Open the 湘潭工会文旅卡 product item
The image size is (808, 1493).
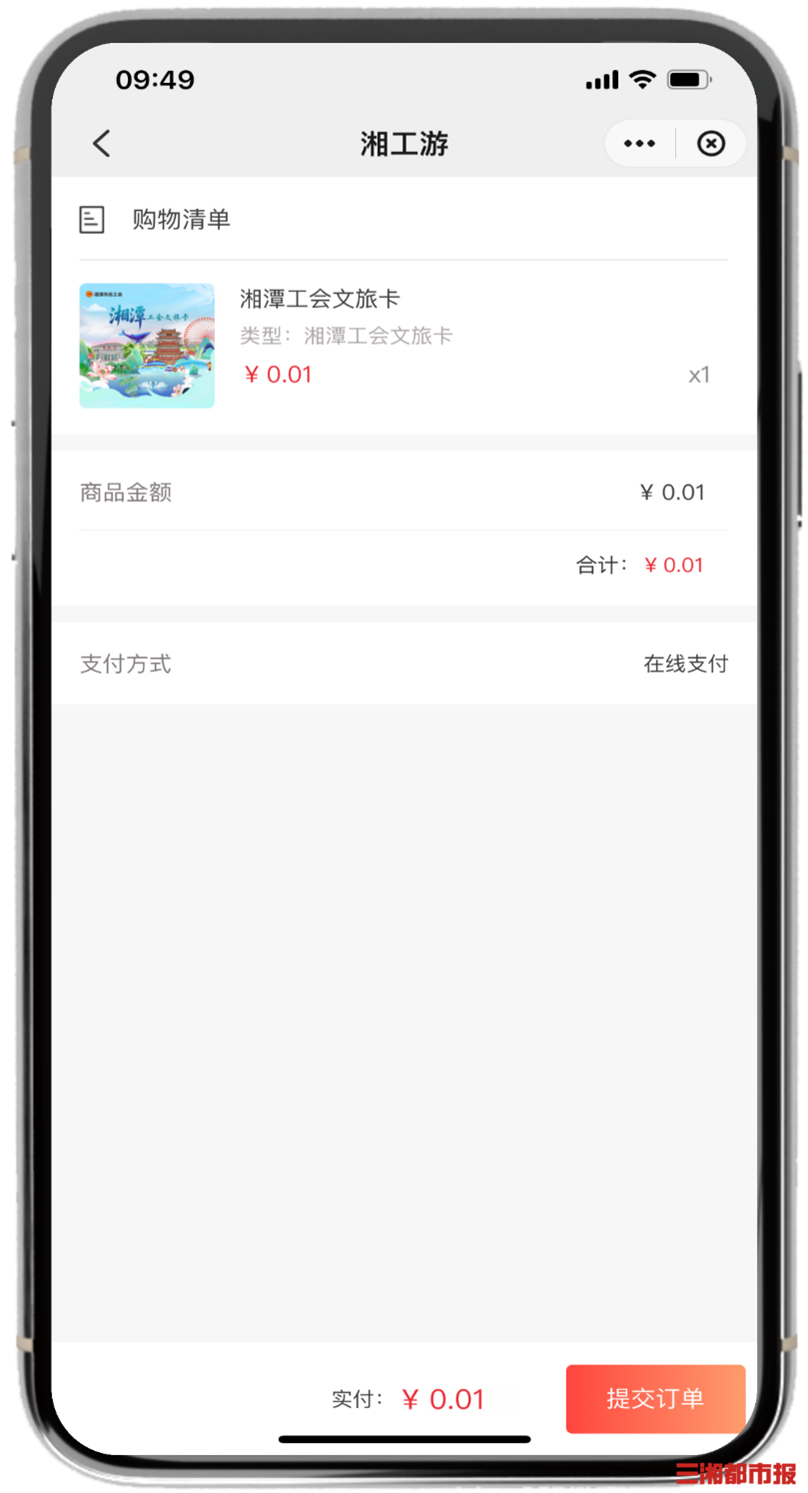320,299
